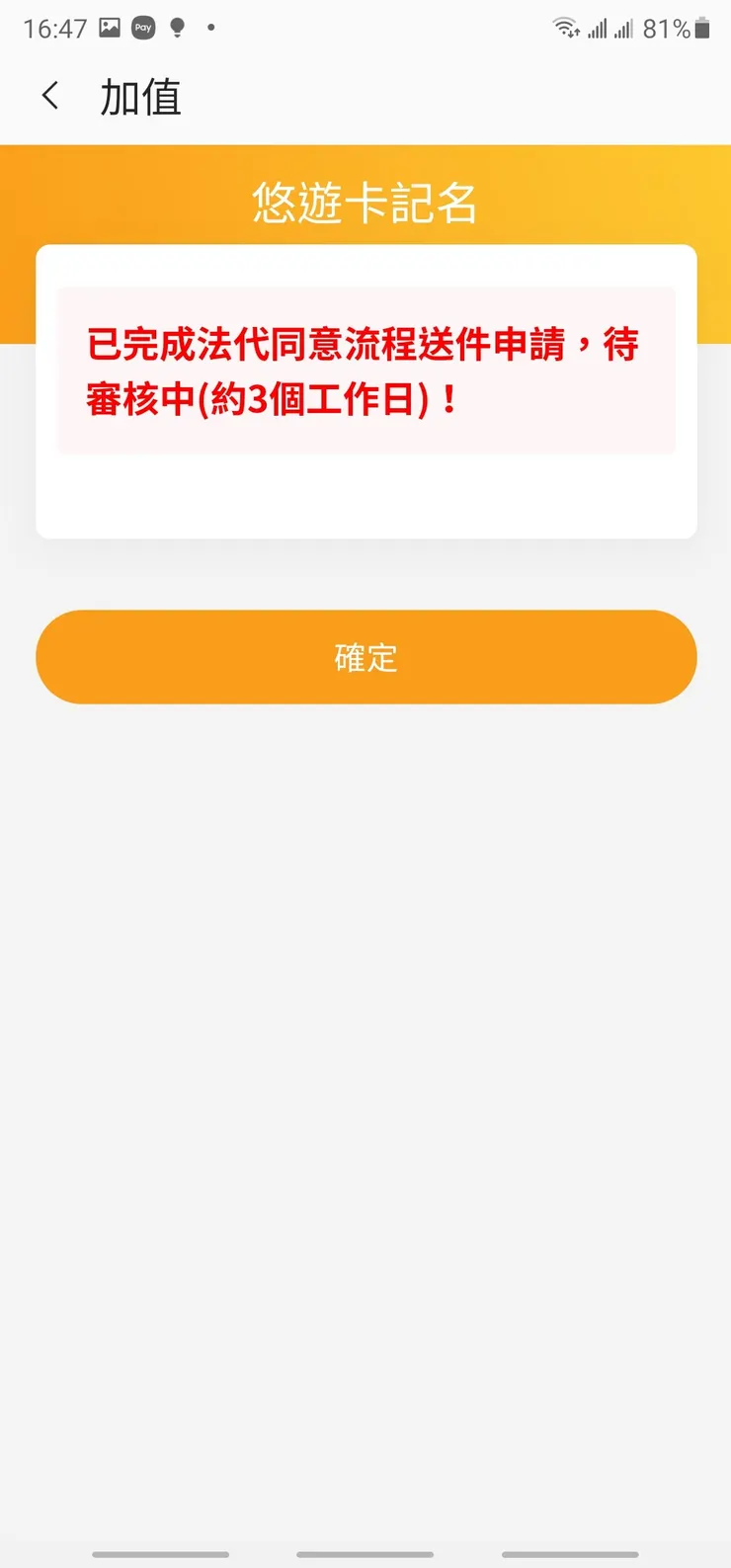731x1568 pixels.
Task: Tap the center home gesture pill
Action: [x=365, y=1553]
